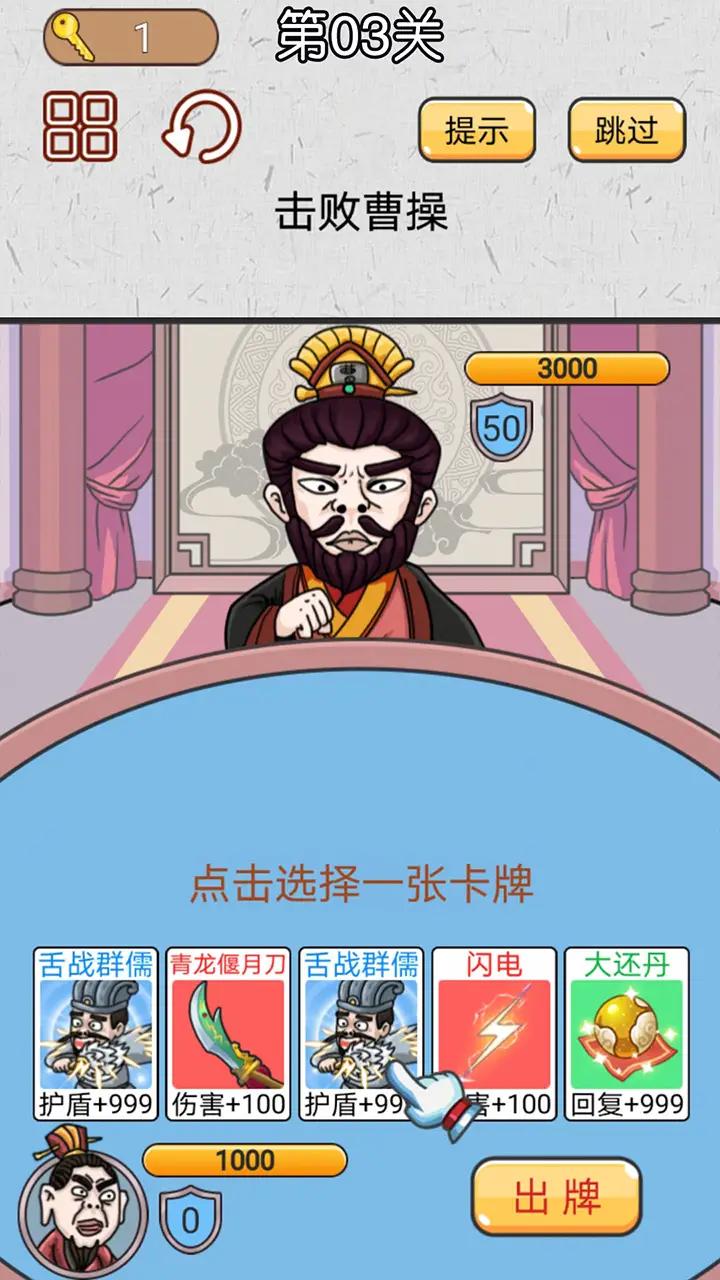Select the 青龙偃月刀 damage card
The width and height of the screenshot is (720, 1280).
click(228, 1033)
